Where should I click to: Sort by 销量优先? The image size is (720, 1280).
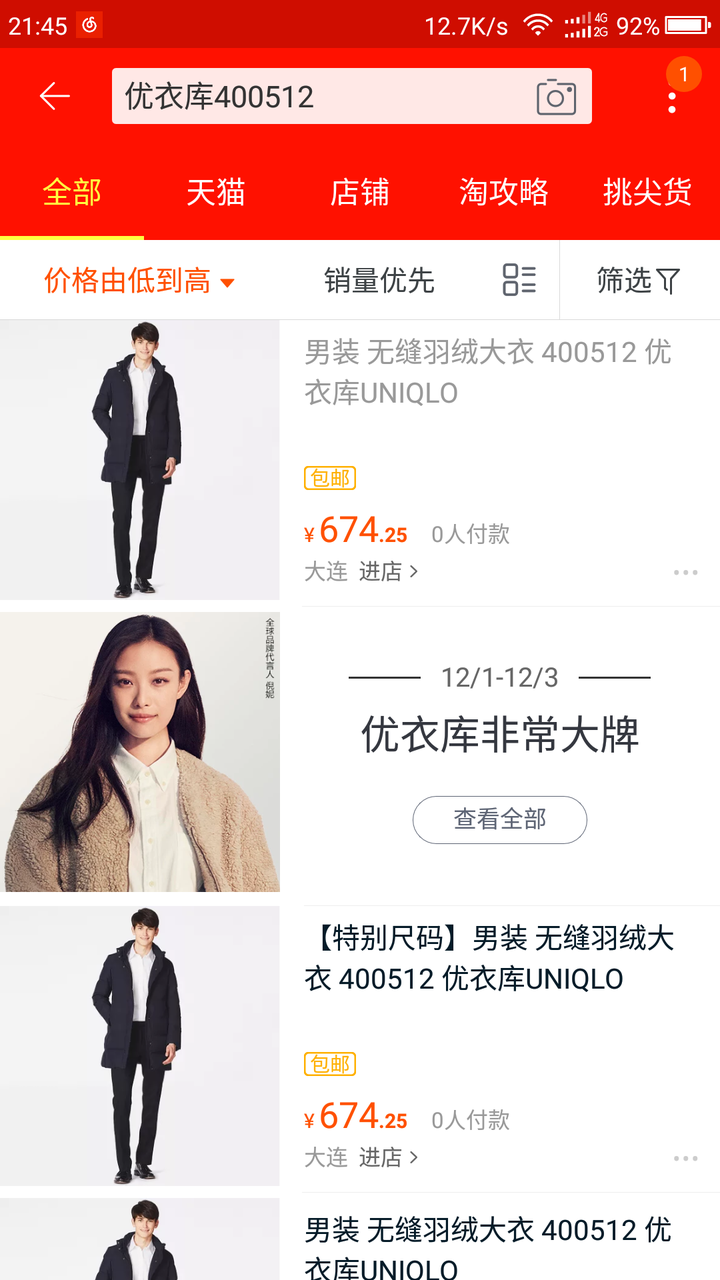pos(379,281)
